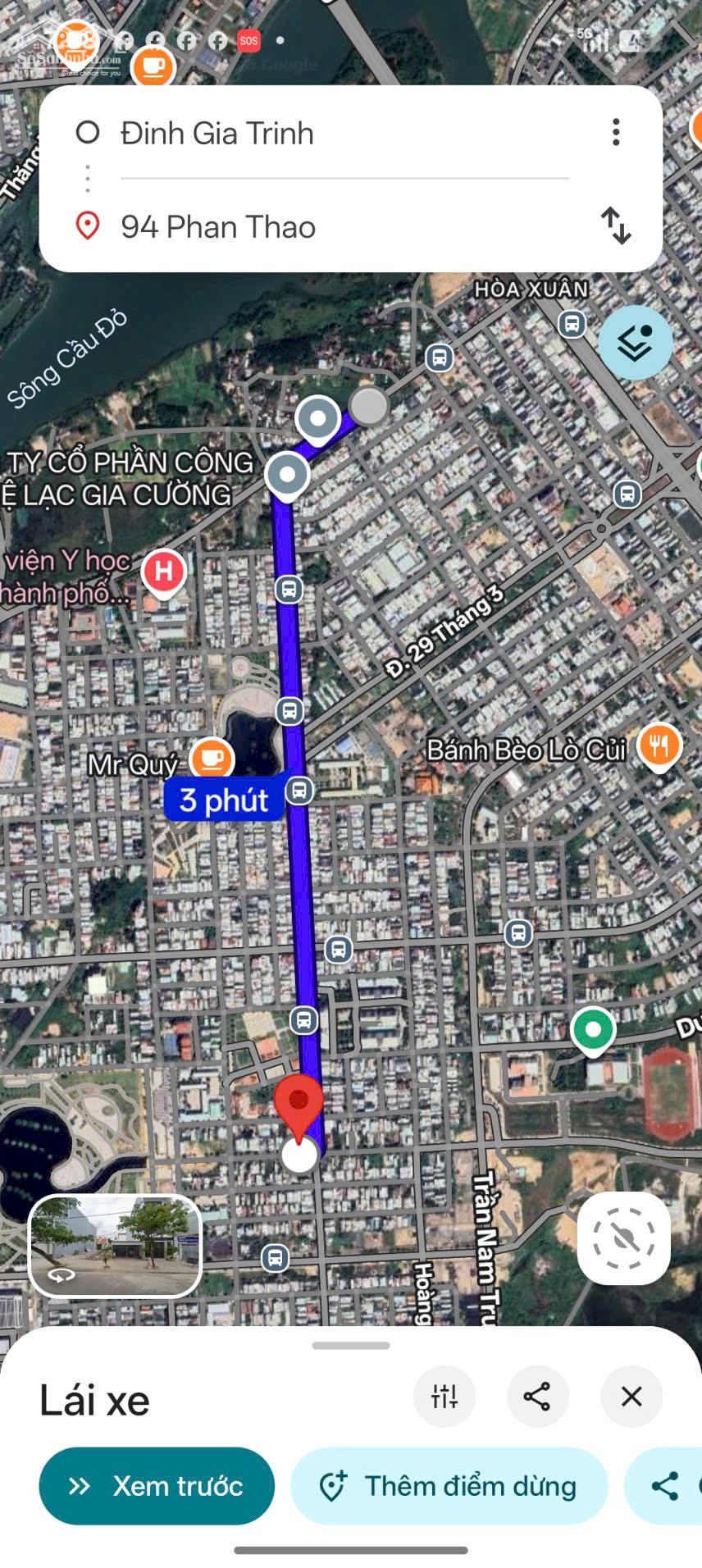The image size is (702, 1568).
Task: Open the overflow menu for route options
Action: (616, 132)
